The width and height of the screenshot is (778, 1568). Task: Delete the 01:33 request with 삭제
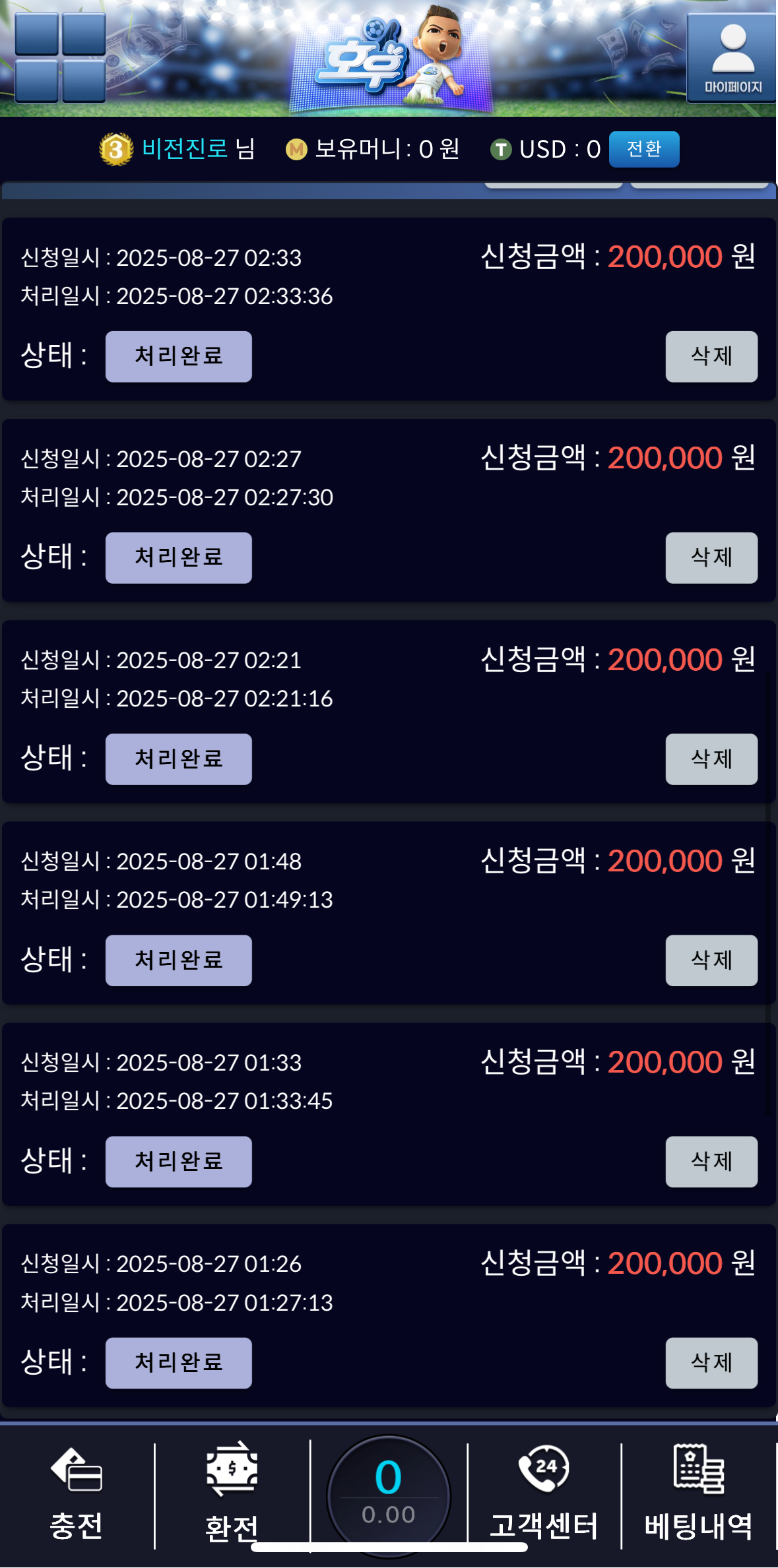(711, 1161)
